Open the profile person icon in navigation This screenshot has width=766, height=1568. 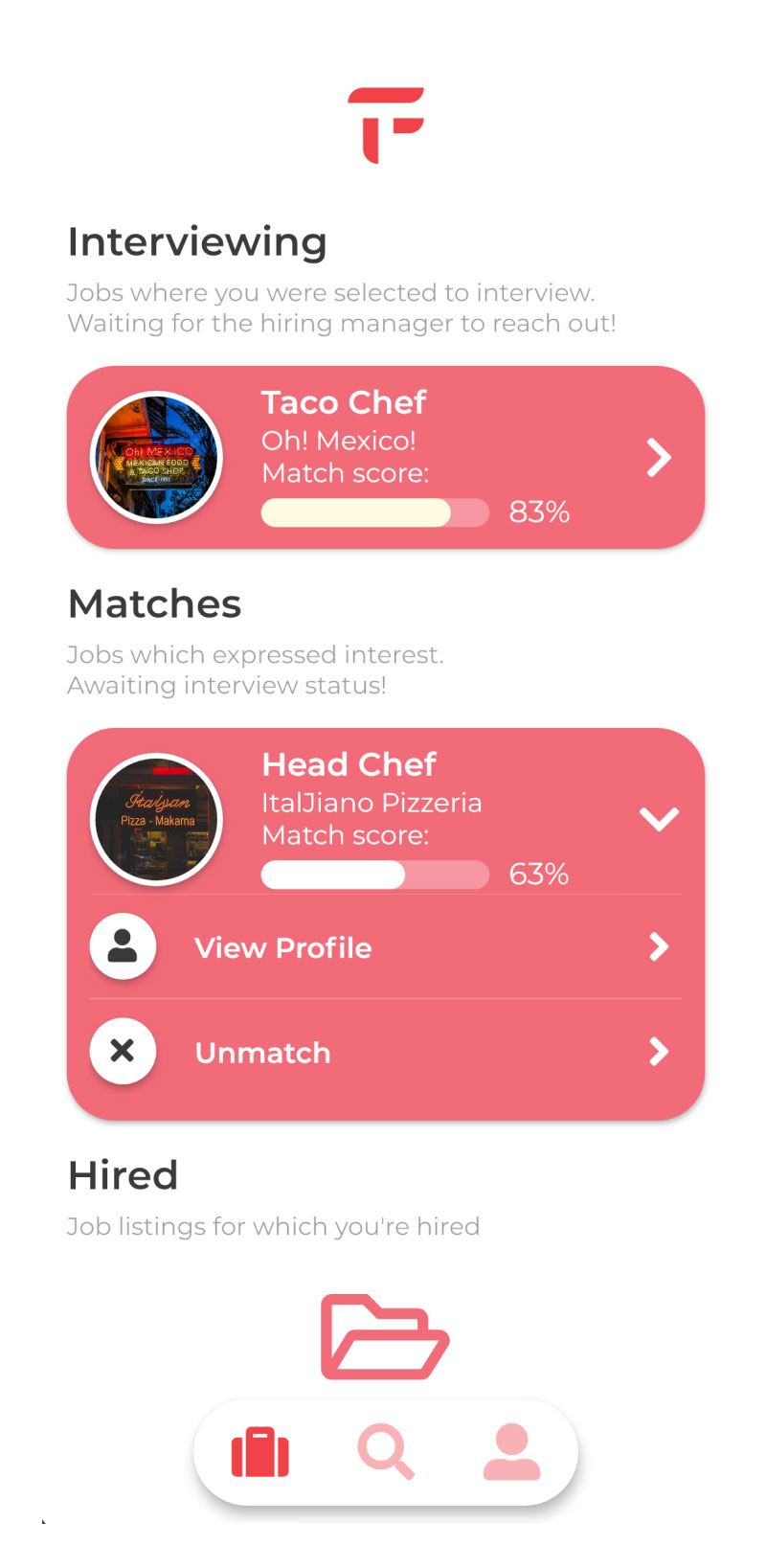tap(511, 1452)
